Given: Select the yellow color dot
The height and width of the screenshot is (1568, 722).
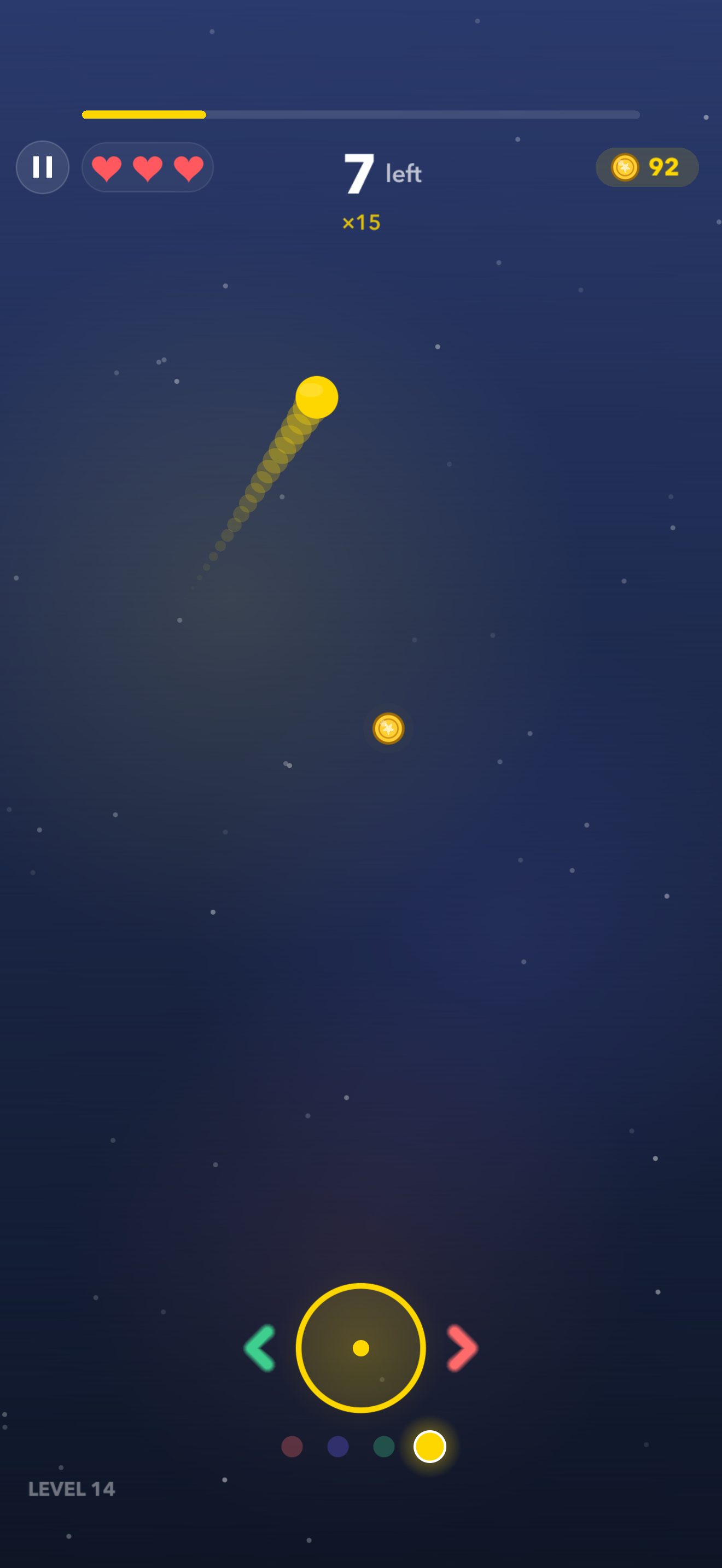Looking at the screenshot, I should tap(430, 1446).
